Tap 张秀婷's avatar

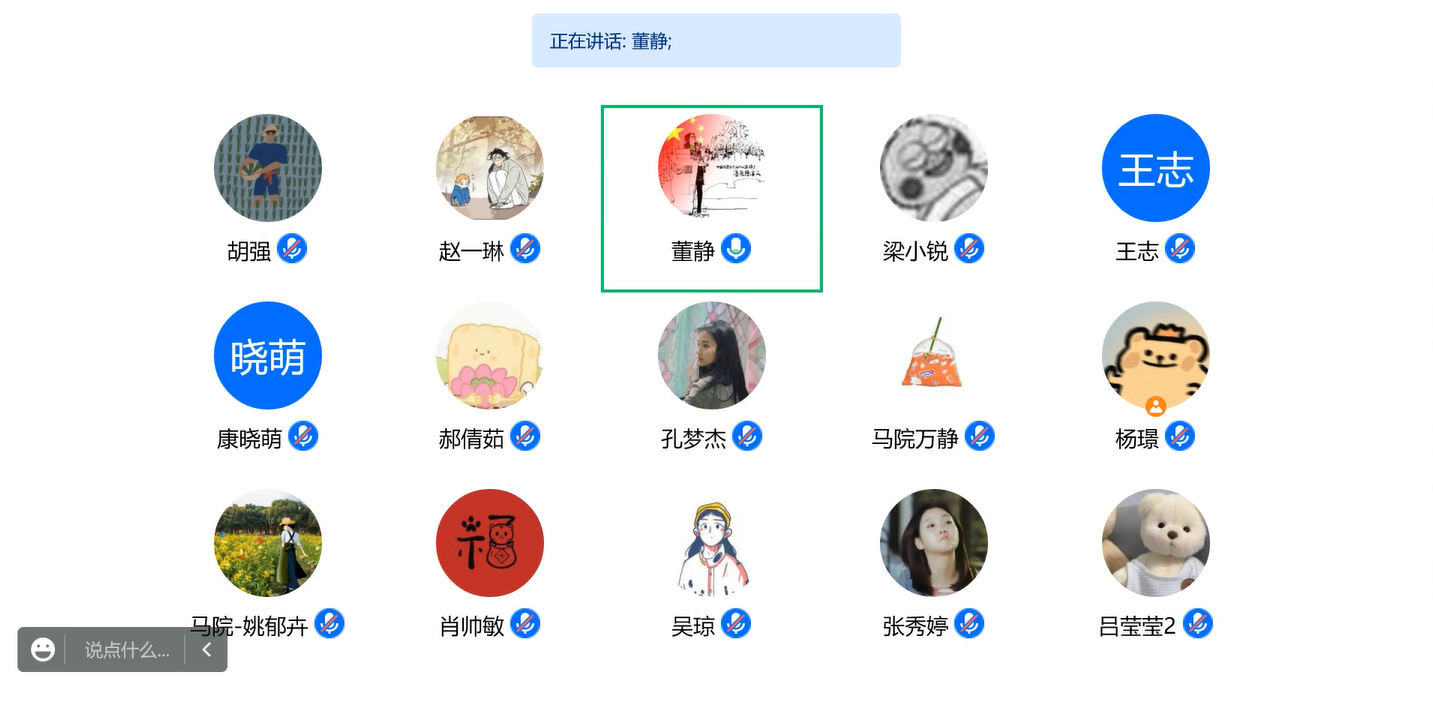point(933,543)
